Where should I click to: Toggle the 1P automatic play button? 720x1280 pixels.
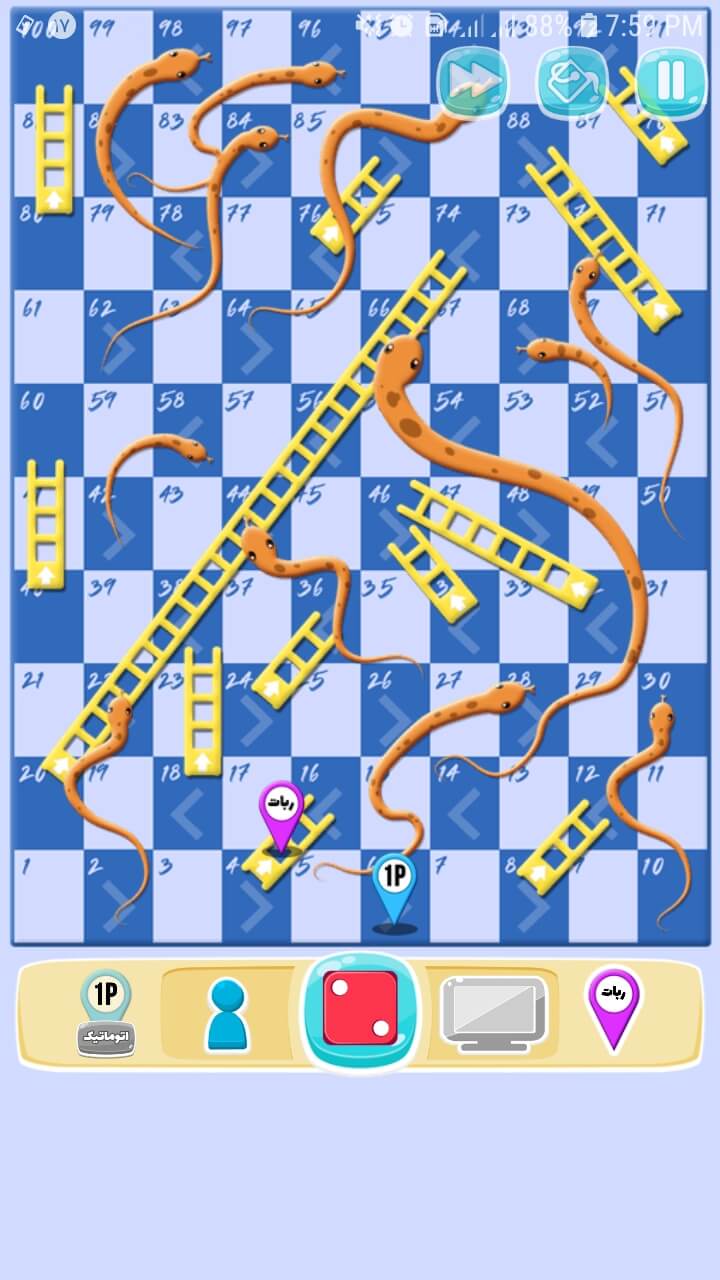106,1014
